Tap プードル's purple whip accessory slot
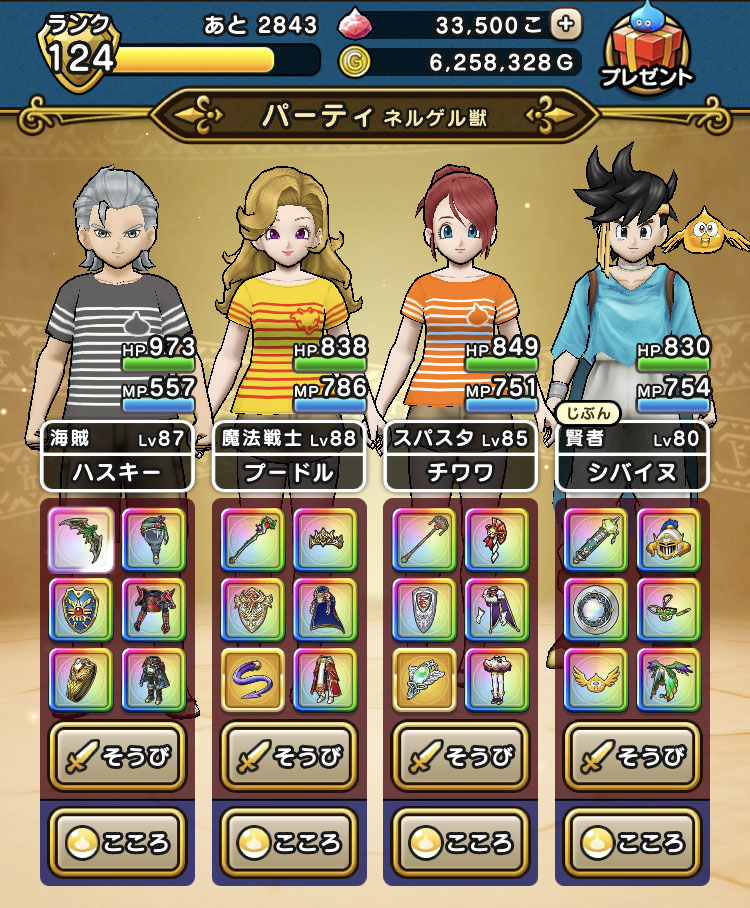Viewport: 750px width, 908px height. pyautogui.click(x=253, y=681)
